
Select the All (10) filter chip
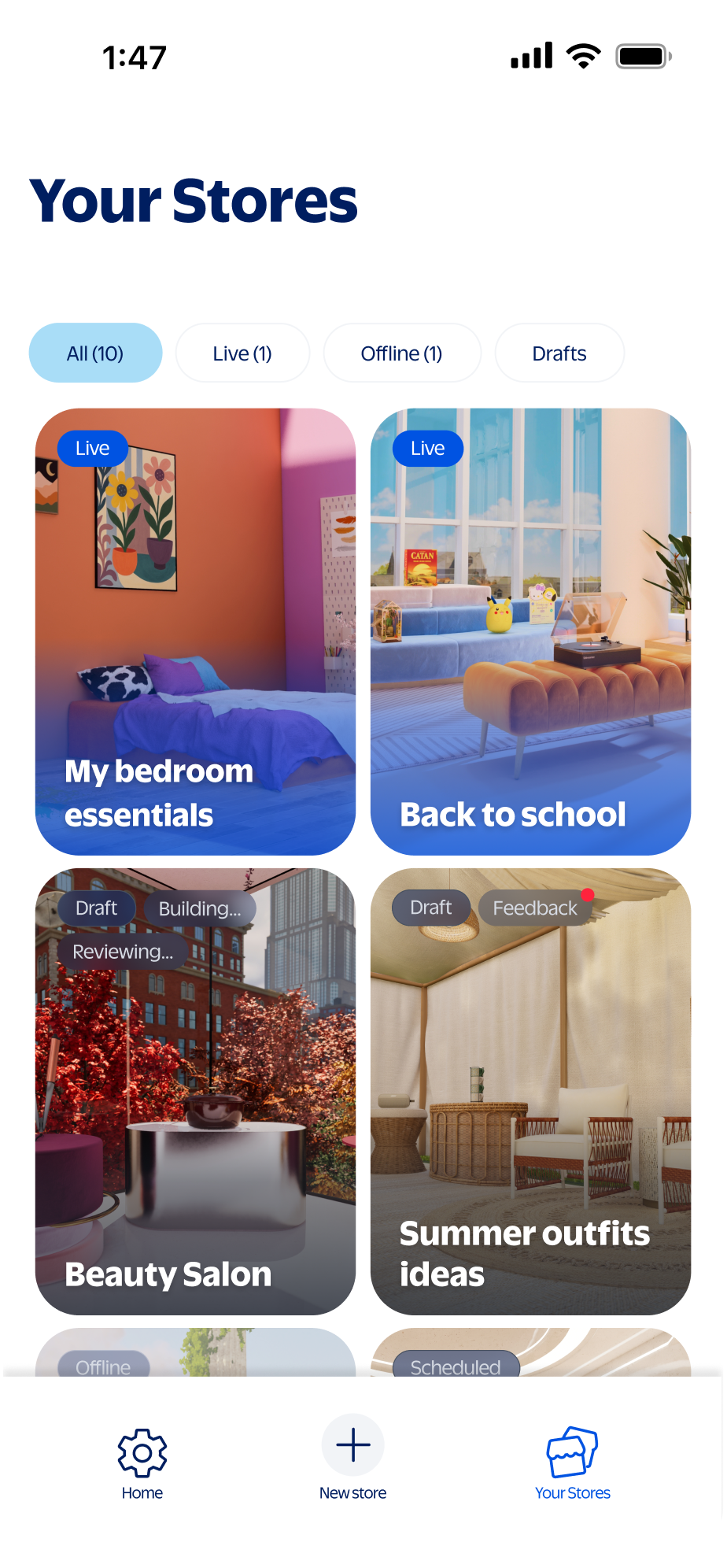pos(95,353)
